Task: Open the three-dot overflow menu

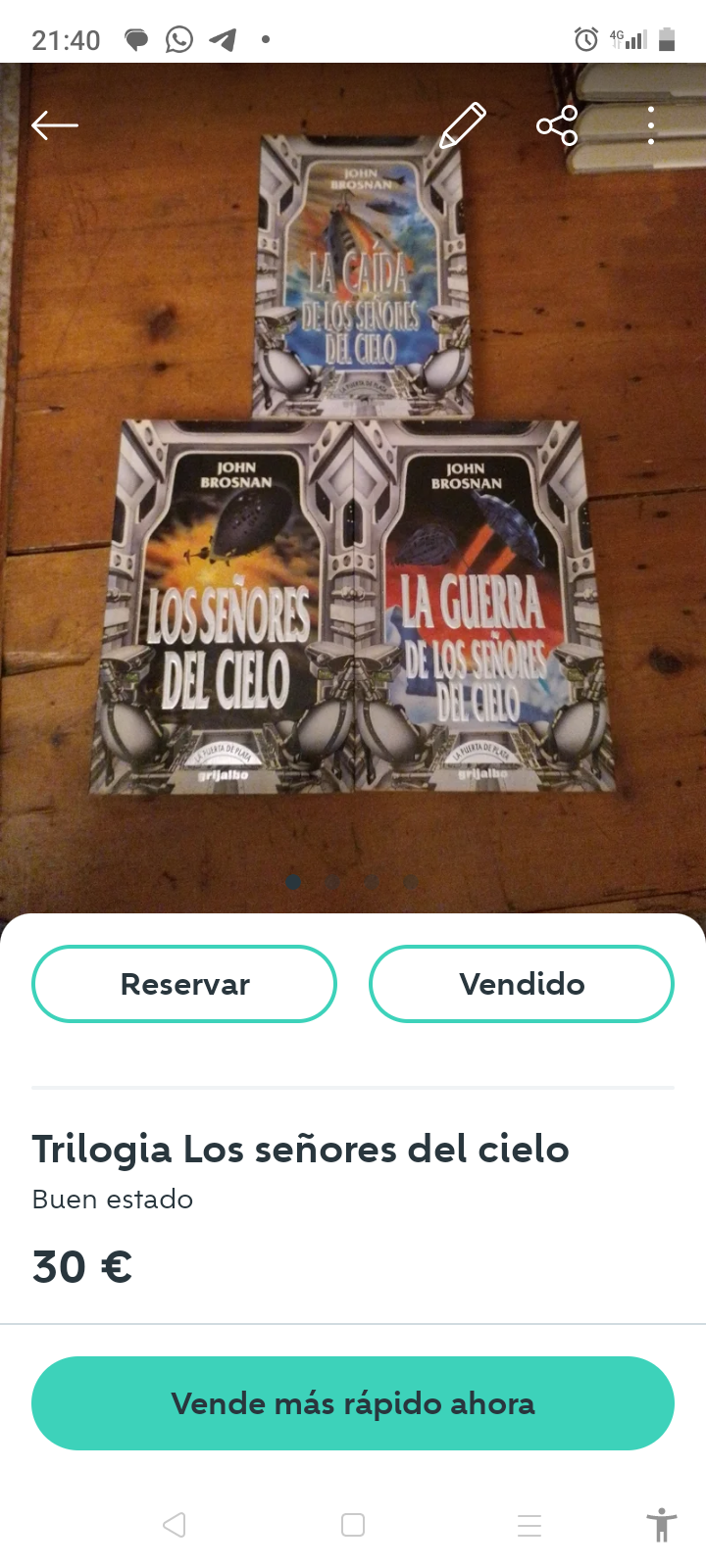Action: (x=651, y=125)
